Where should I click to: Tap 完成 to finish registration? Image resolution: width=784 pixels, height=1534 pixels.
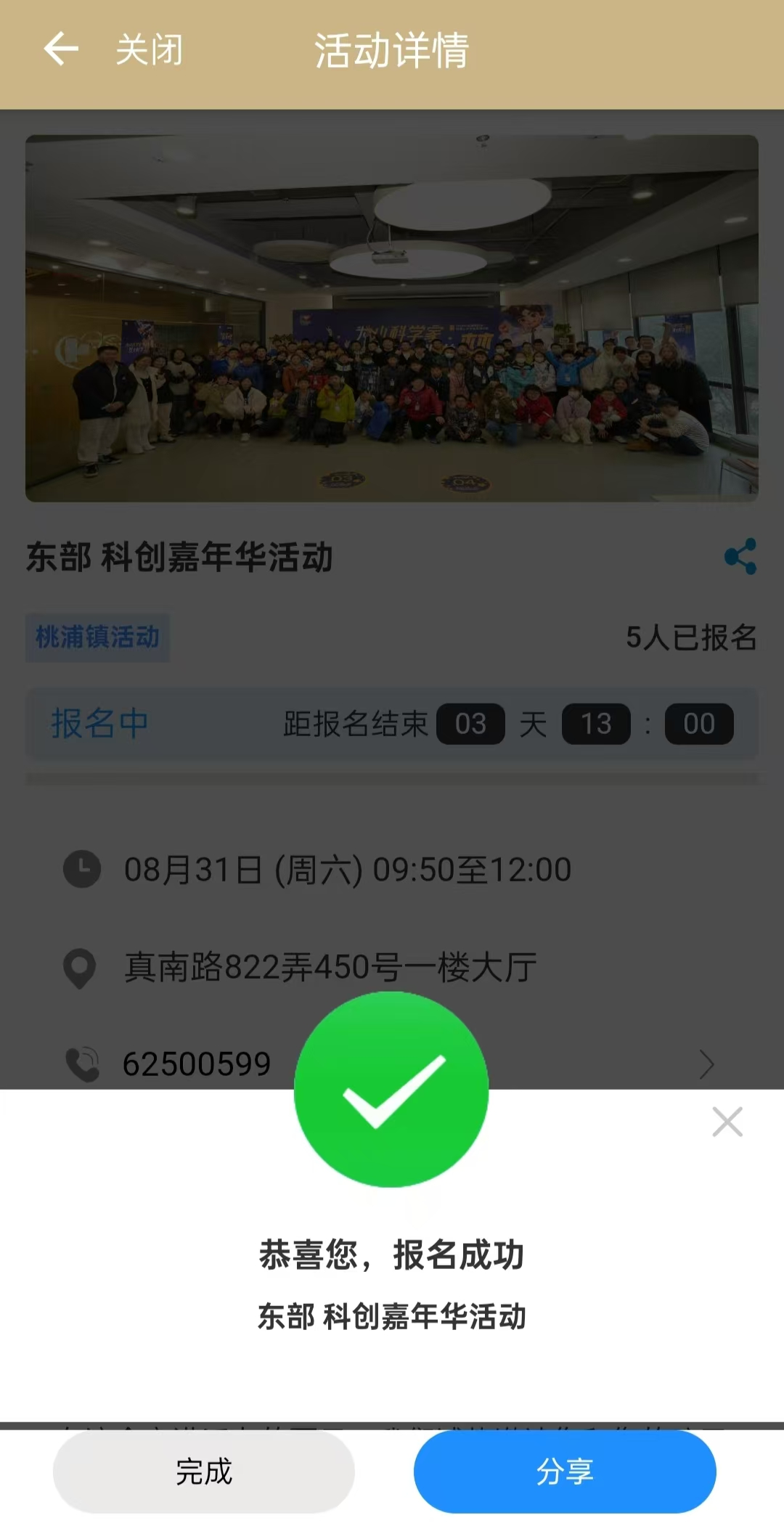tap(203, 1472)
